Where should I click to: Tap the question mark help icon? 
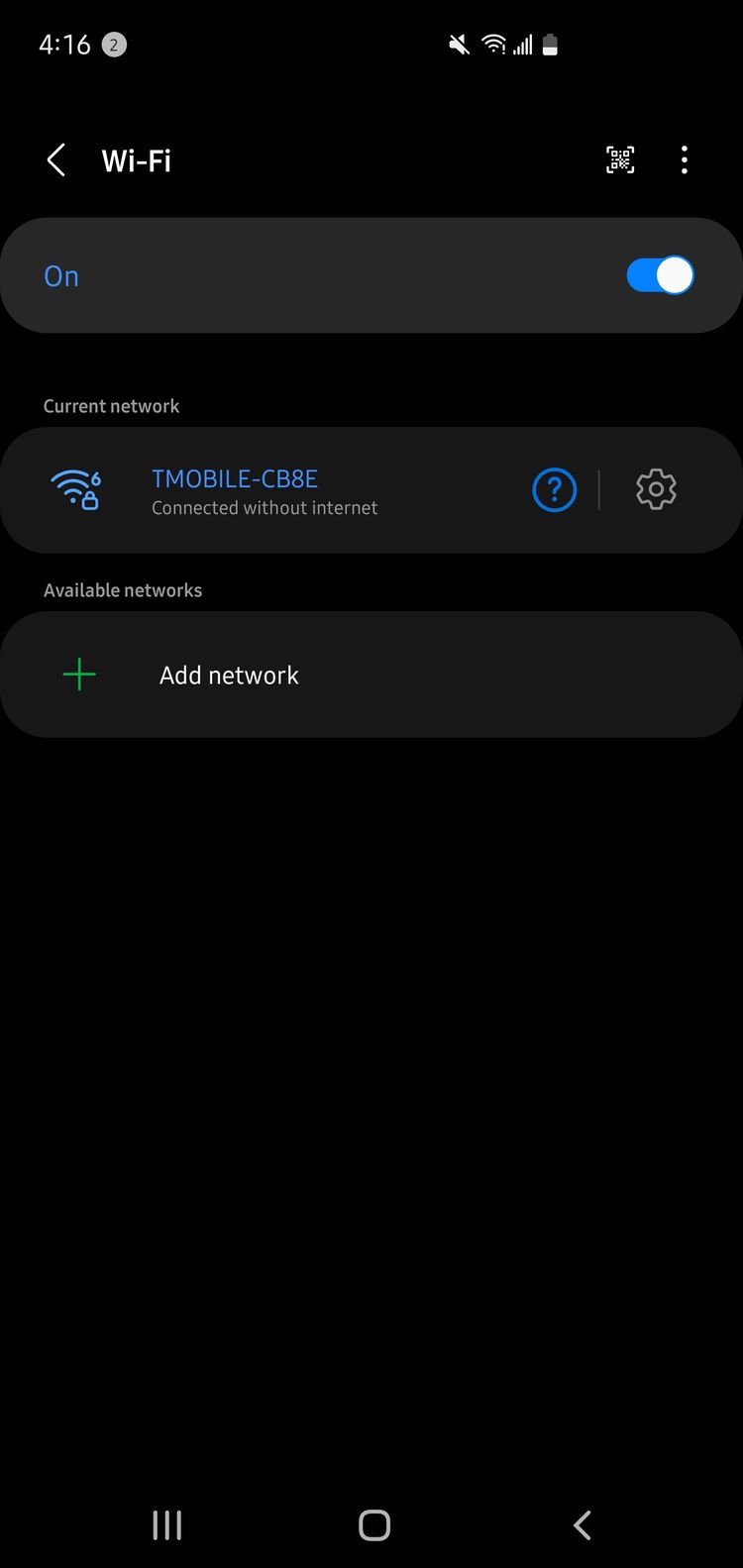(x=555, y=489)
